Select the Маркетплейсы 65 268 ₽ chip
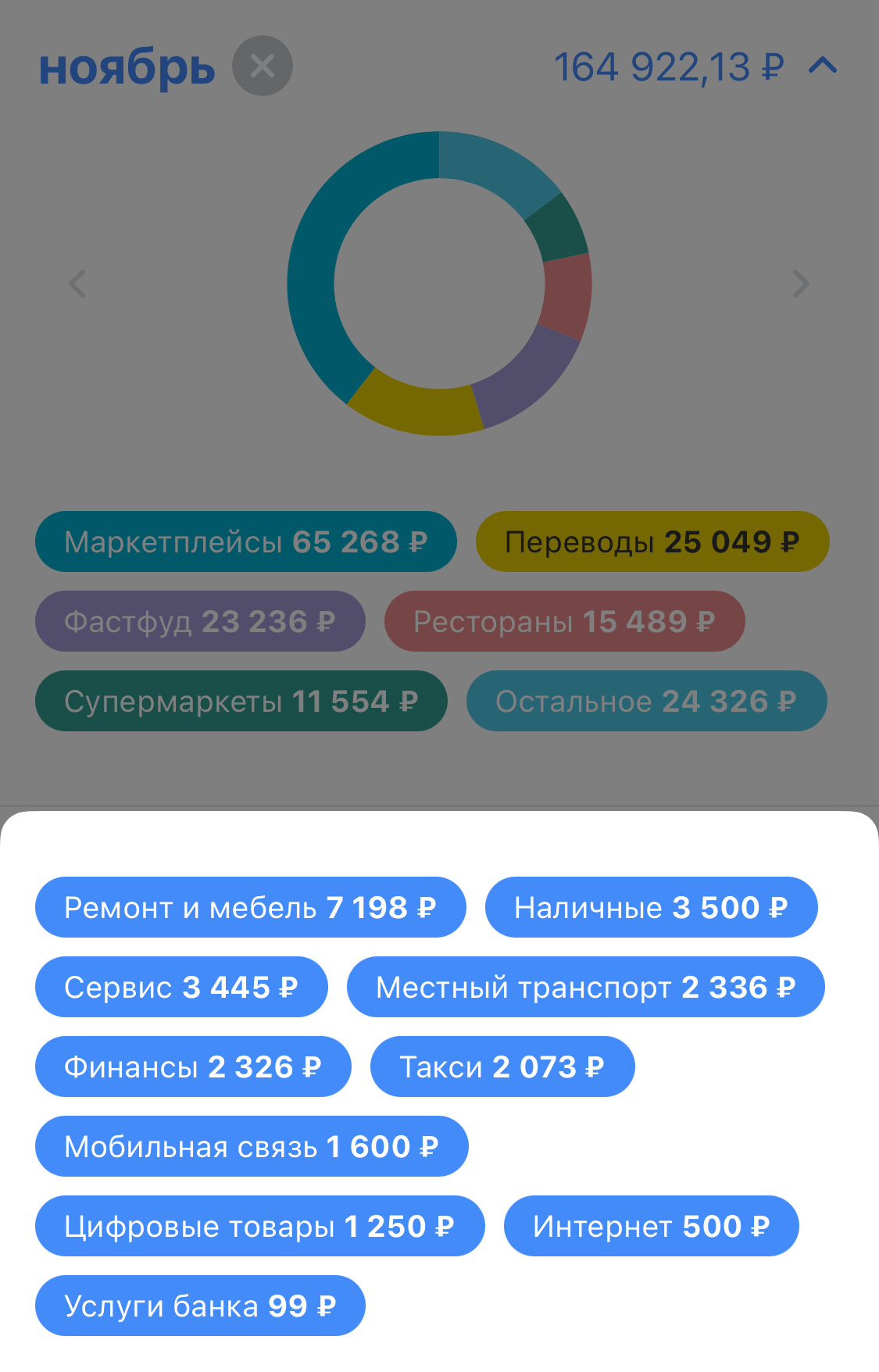879x1372 pixels. tap(245, 541)
